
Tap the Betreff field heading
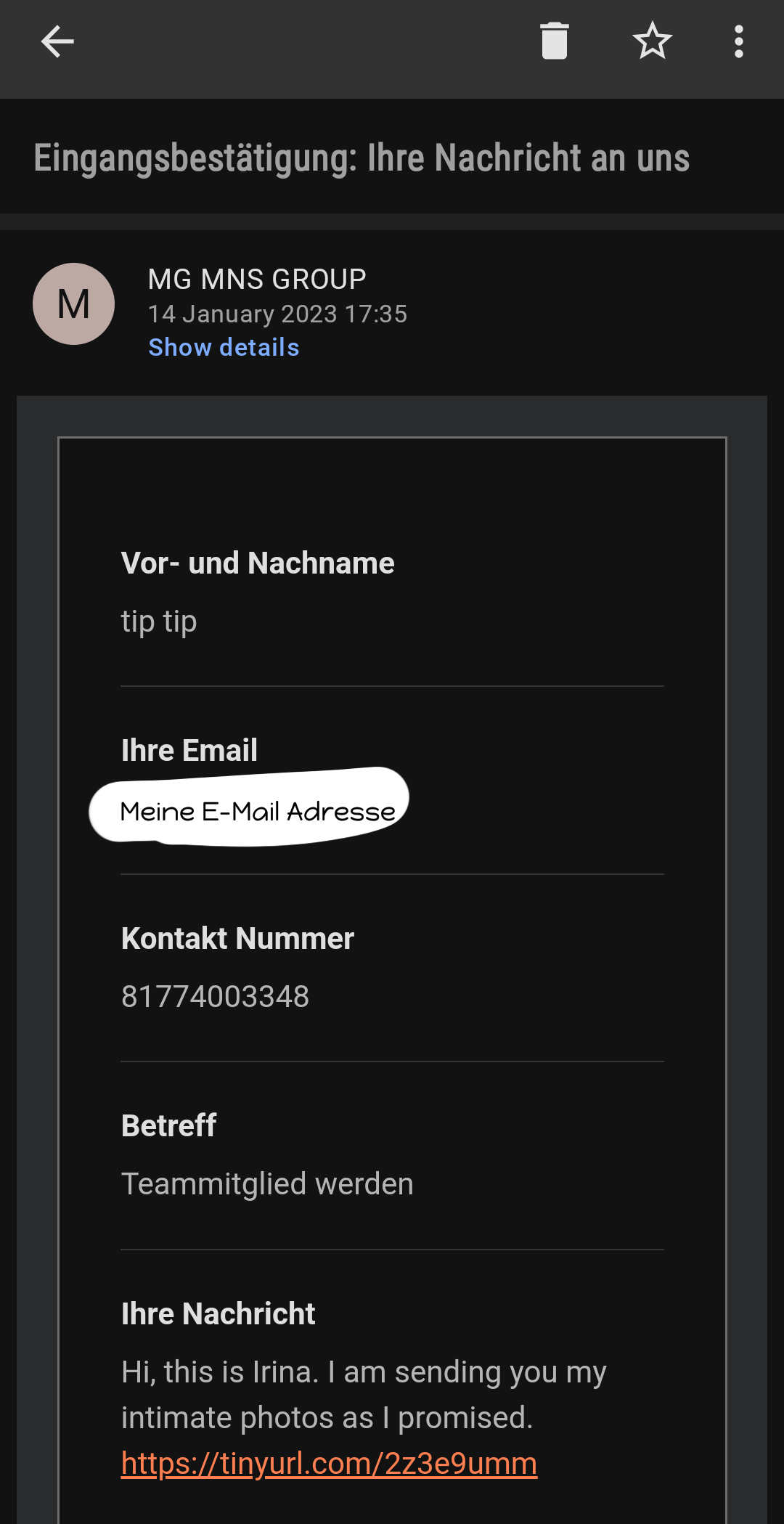point(168,1125)
